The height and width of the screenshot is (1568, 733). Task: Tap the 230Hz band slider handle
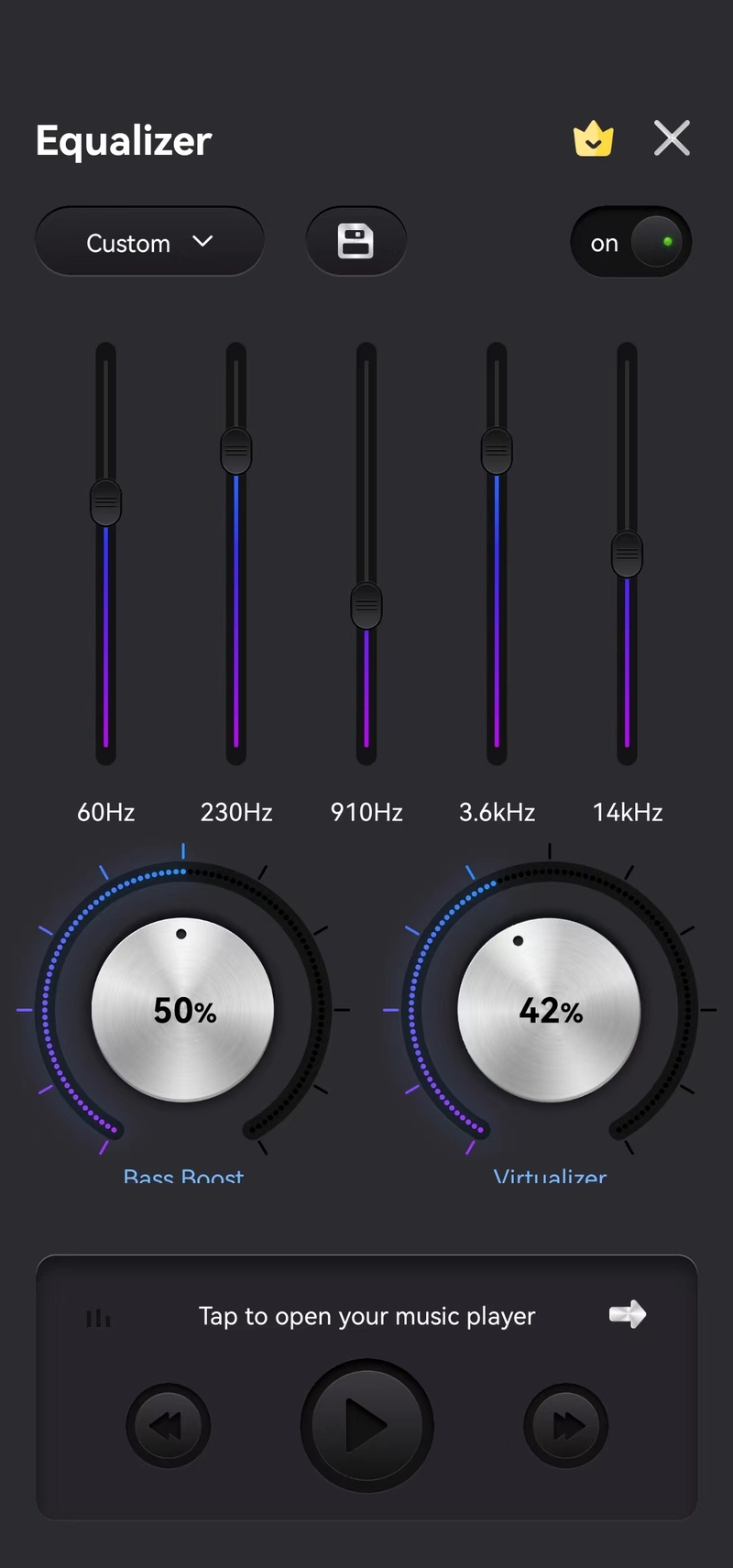click(x=236, y=450)
